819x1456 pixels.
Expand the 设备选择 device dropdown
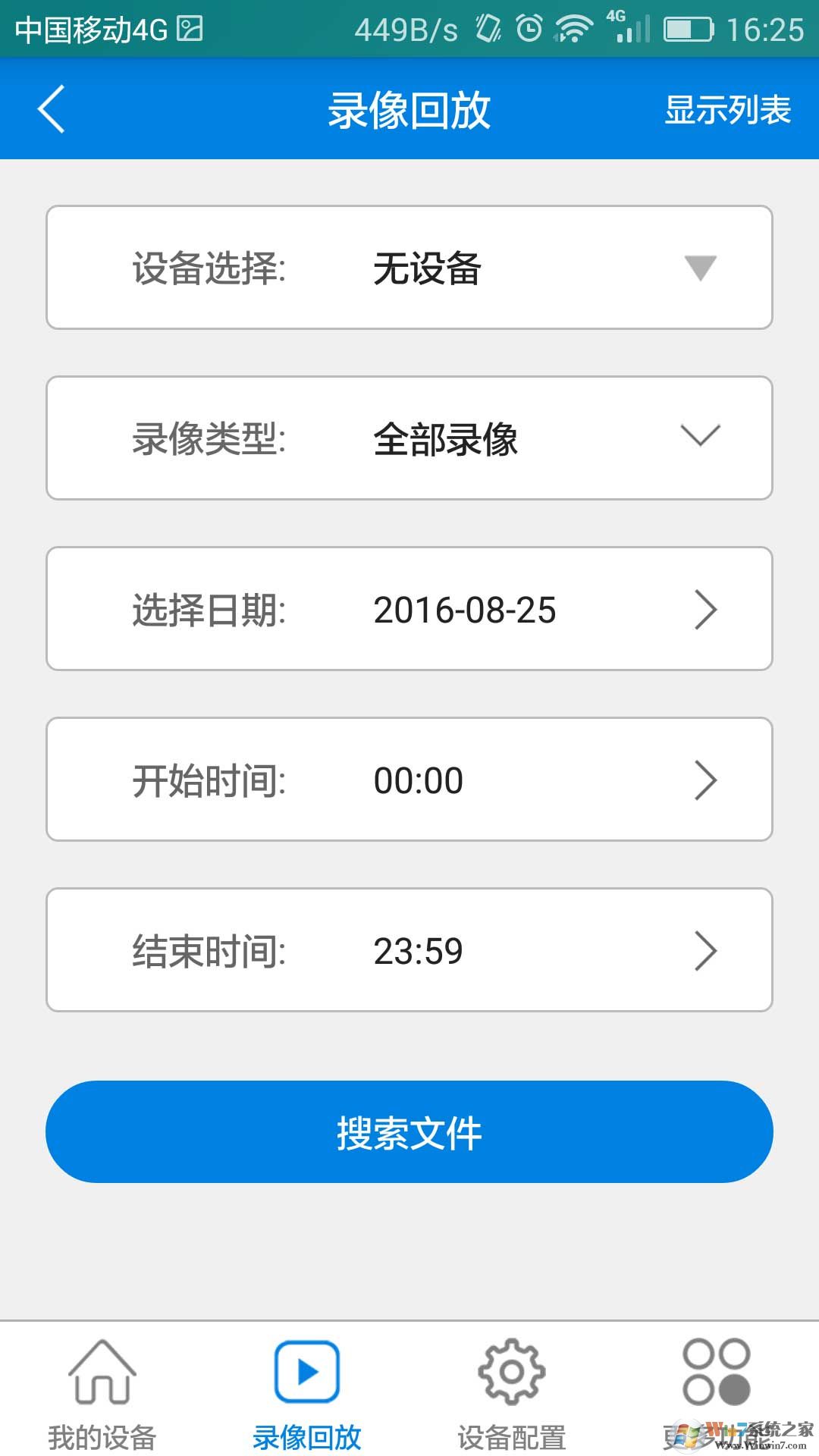point(699,267)
